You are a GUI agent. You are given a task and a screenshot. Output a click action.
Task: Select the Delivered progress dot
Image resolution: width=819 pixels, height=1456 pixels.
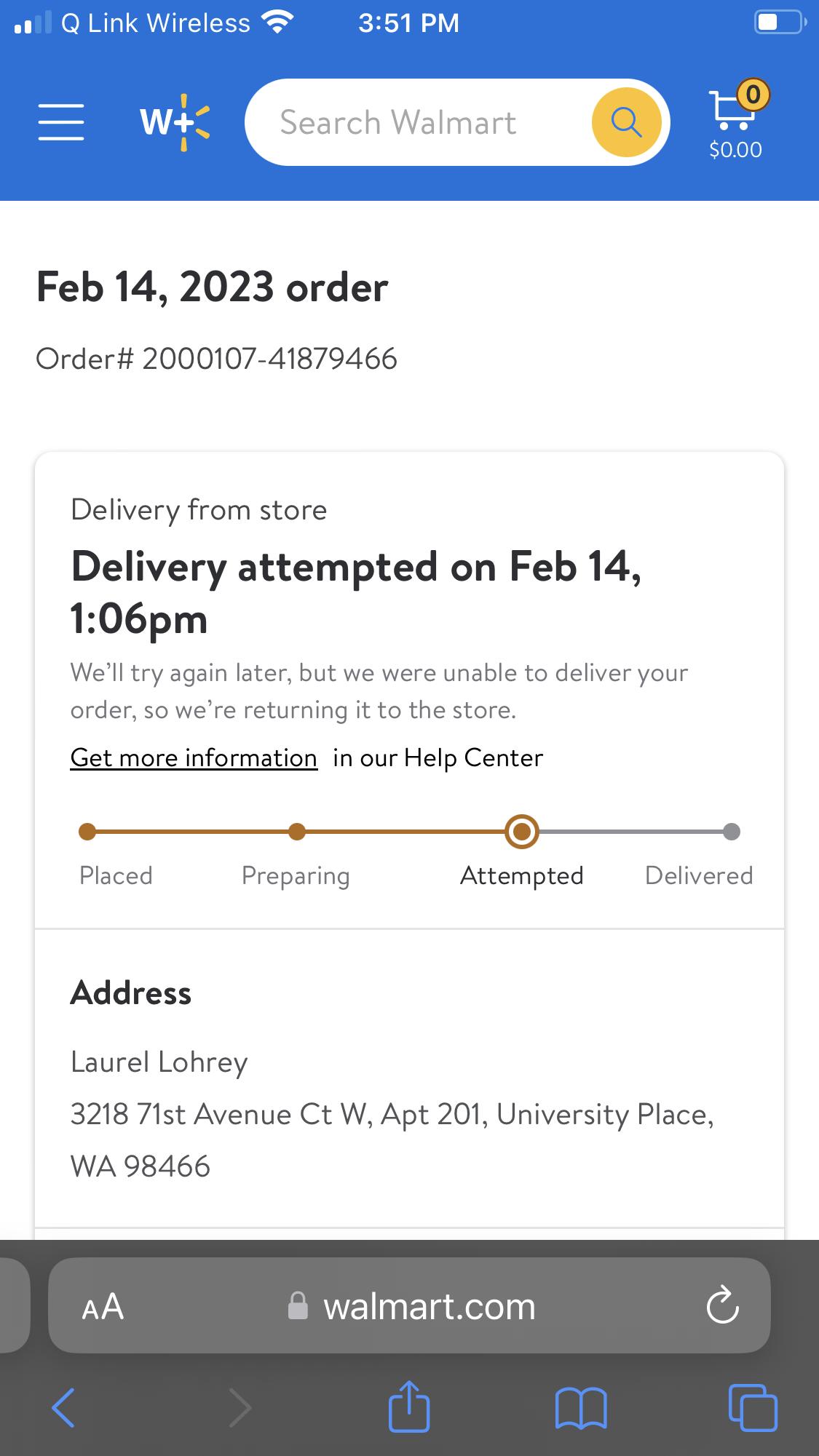(x=732, y=831)
